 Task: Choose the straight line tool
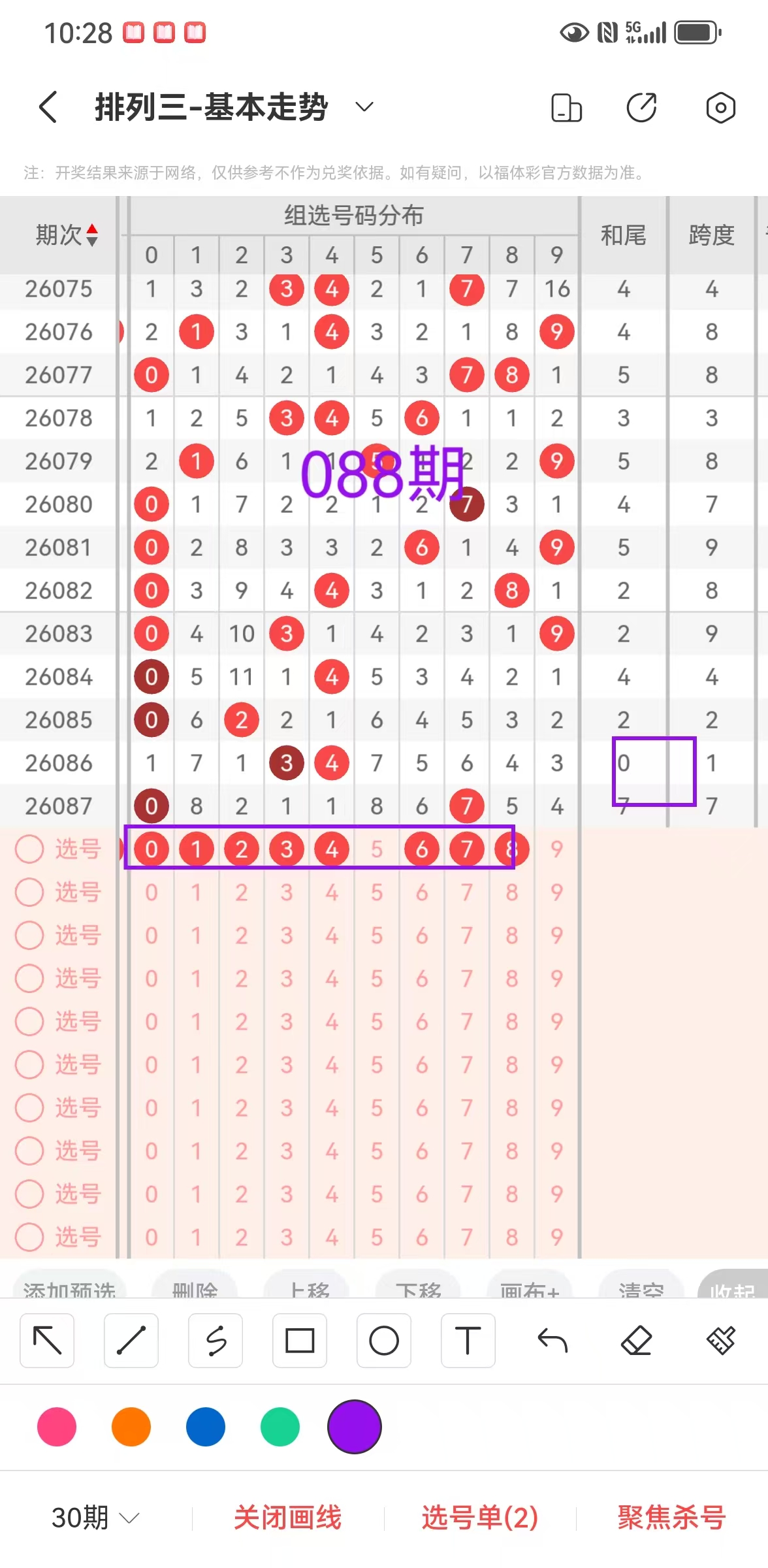coord(131,1341)
